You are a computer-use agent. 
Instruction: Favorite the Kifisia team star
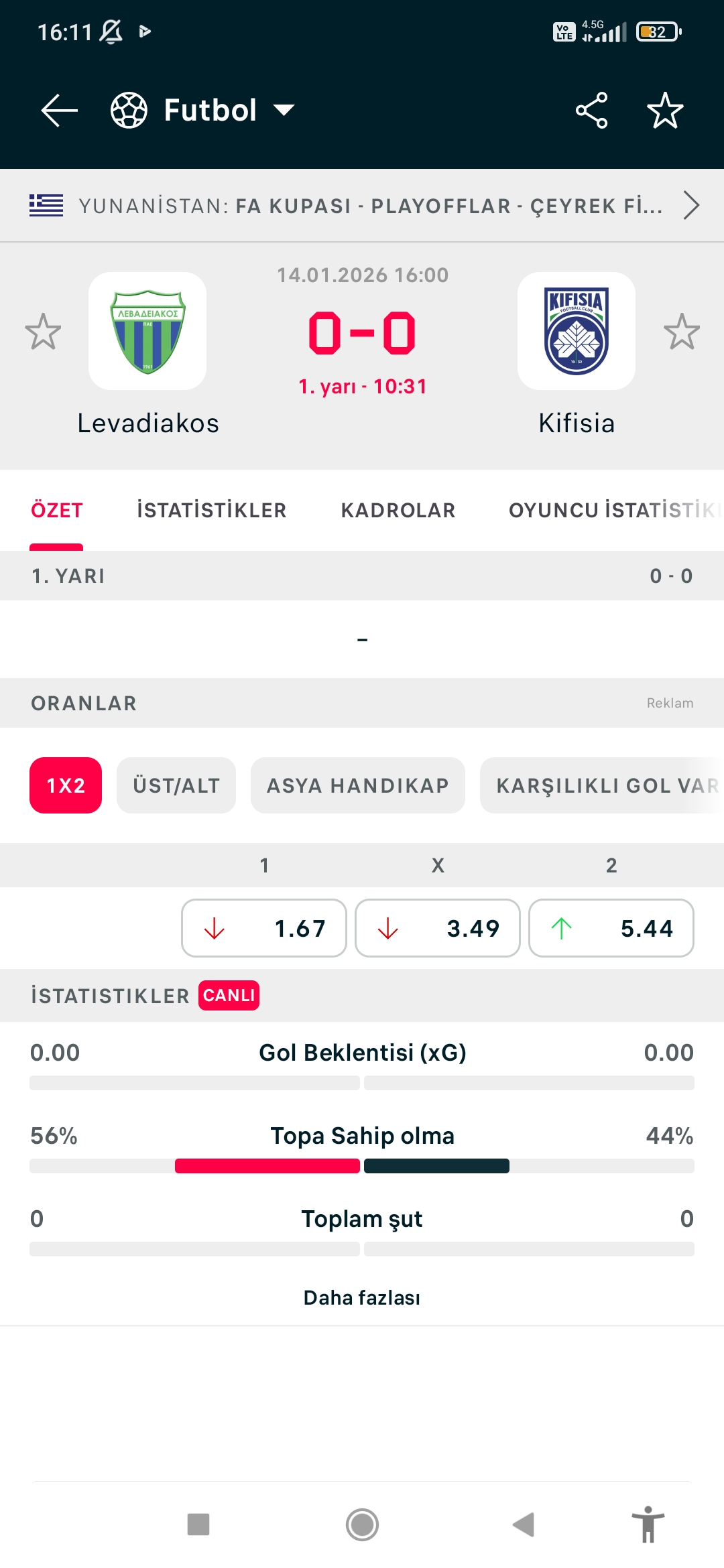[681, 332]
